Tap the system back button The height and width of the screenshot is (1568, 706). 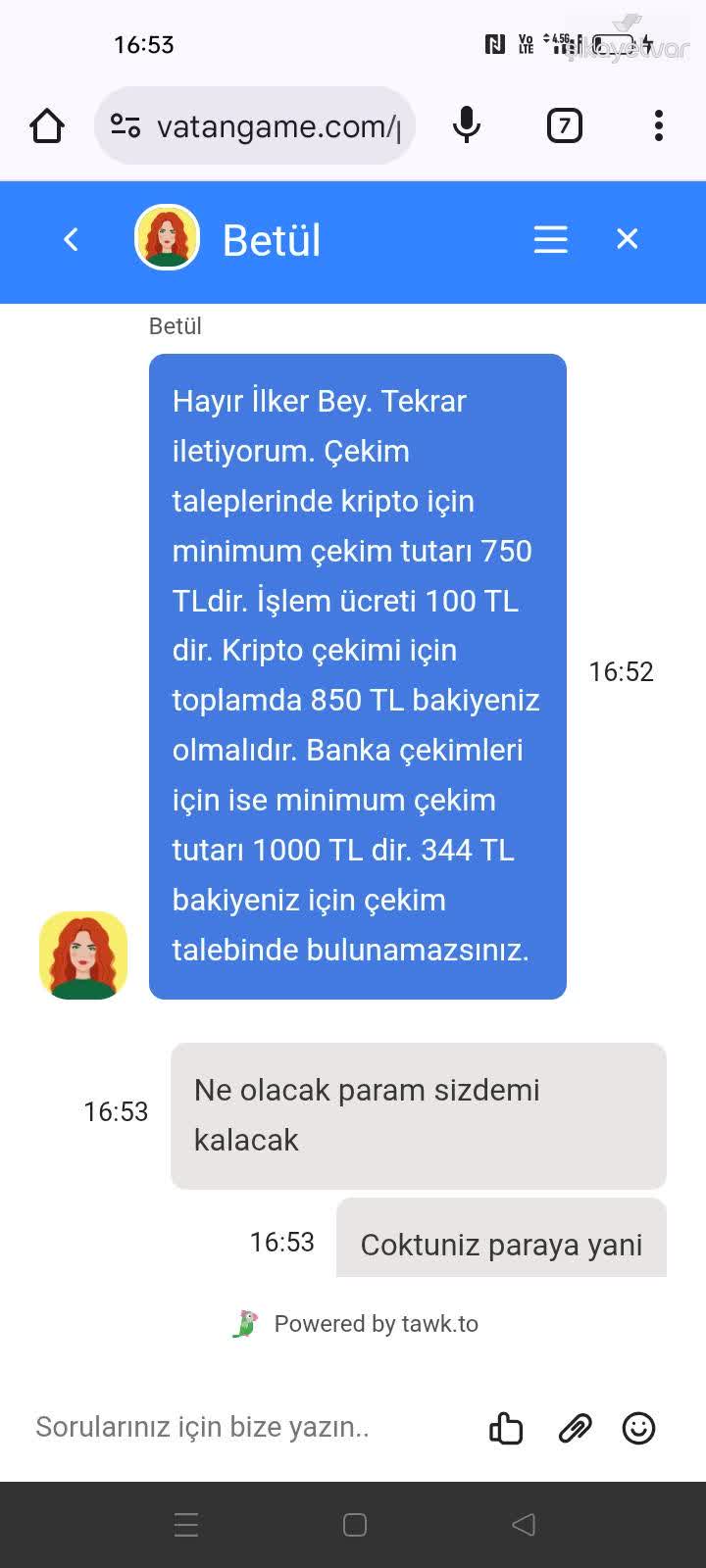pyautogui.click(x=524, y=1524)
